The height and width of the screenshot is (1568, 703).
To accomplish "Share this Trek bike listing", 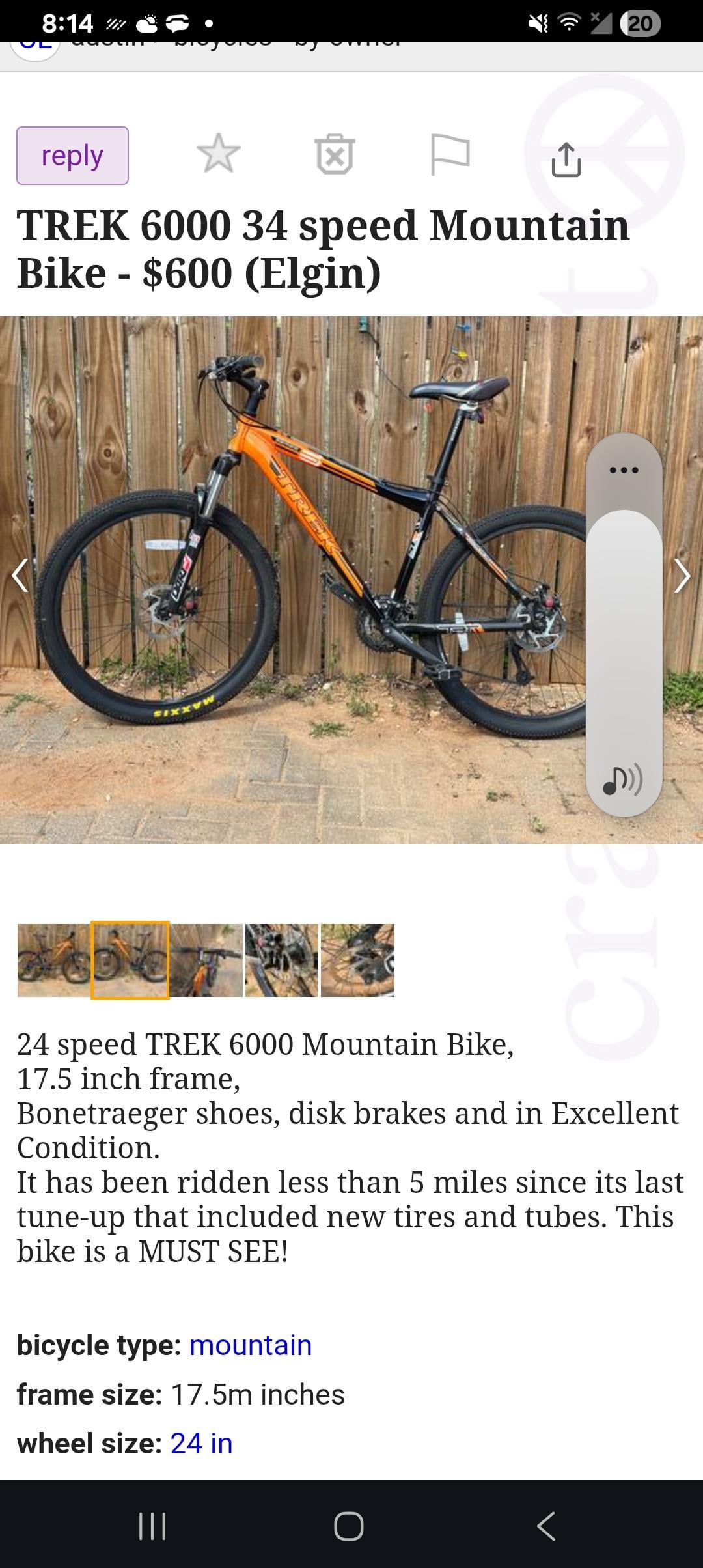I will (x=566, y=160).
